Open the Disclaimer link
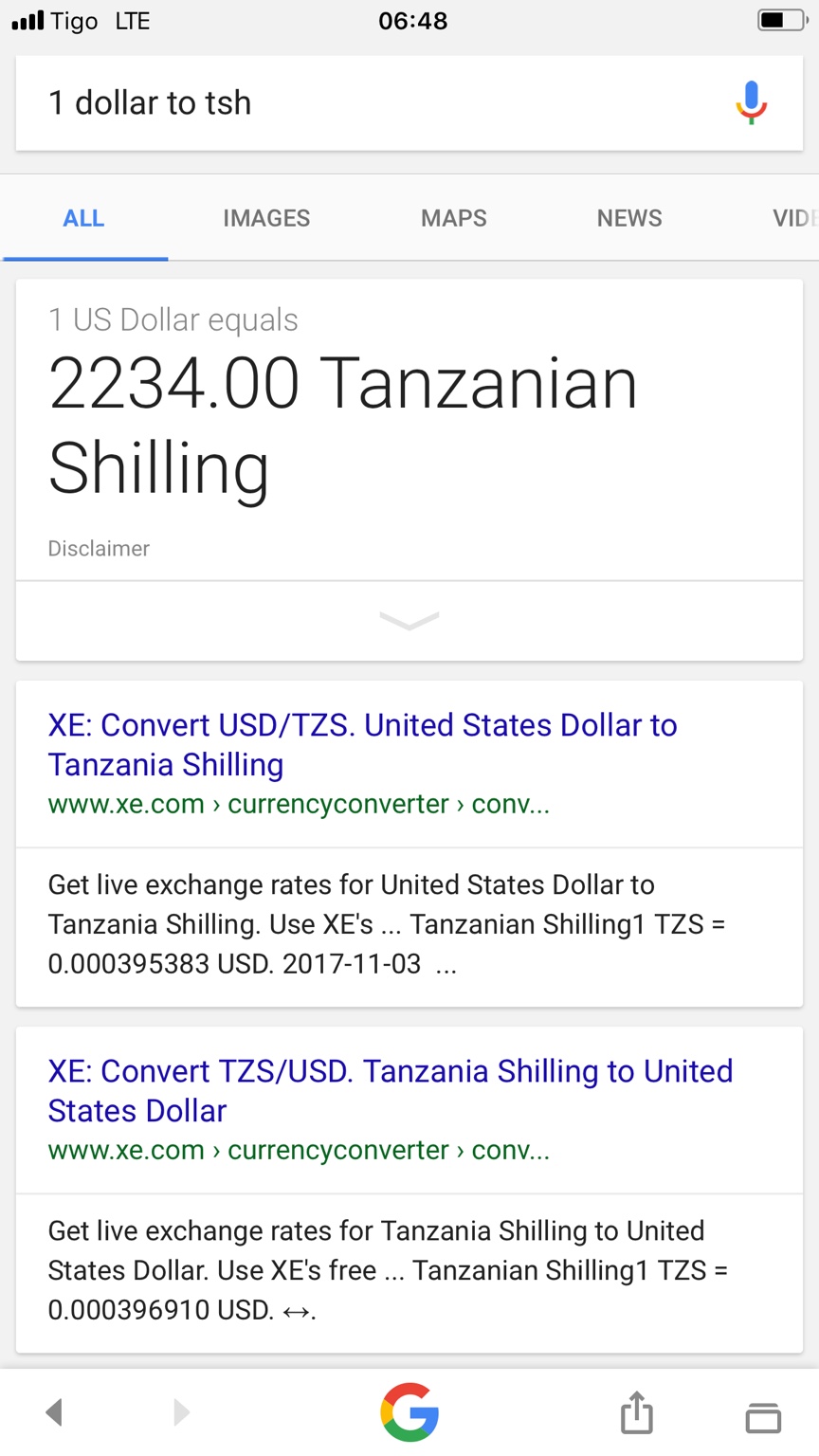The height and width of the screenshot is (1456, 819). pyautogui.click(x=99, y=549)
